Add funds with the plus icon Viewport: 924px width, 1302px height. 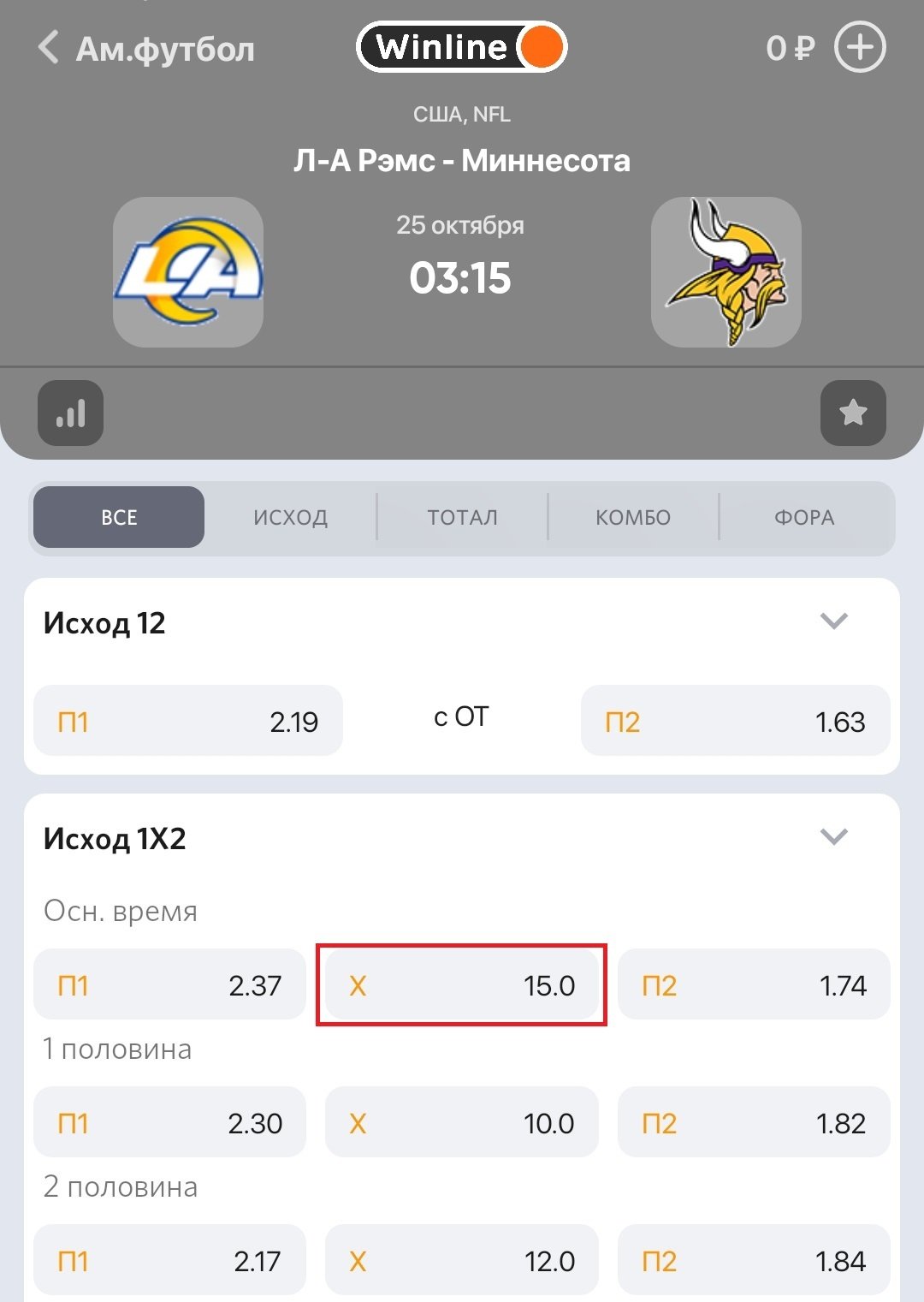pos(859,48)
